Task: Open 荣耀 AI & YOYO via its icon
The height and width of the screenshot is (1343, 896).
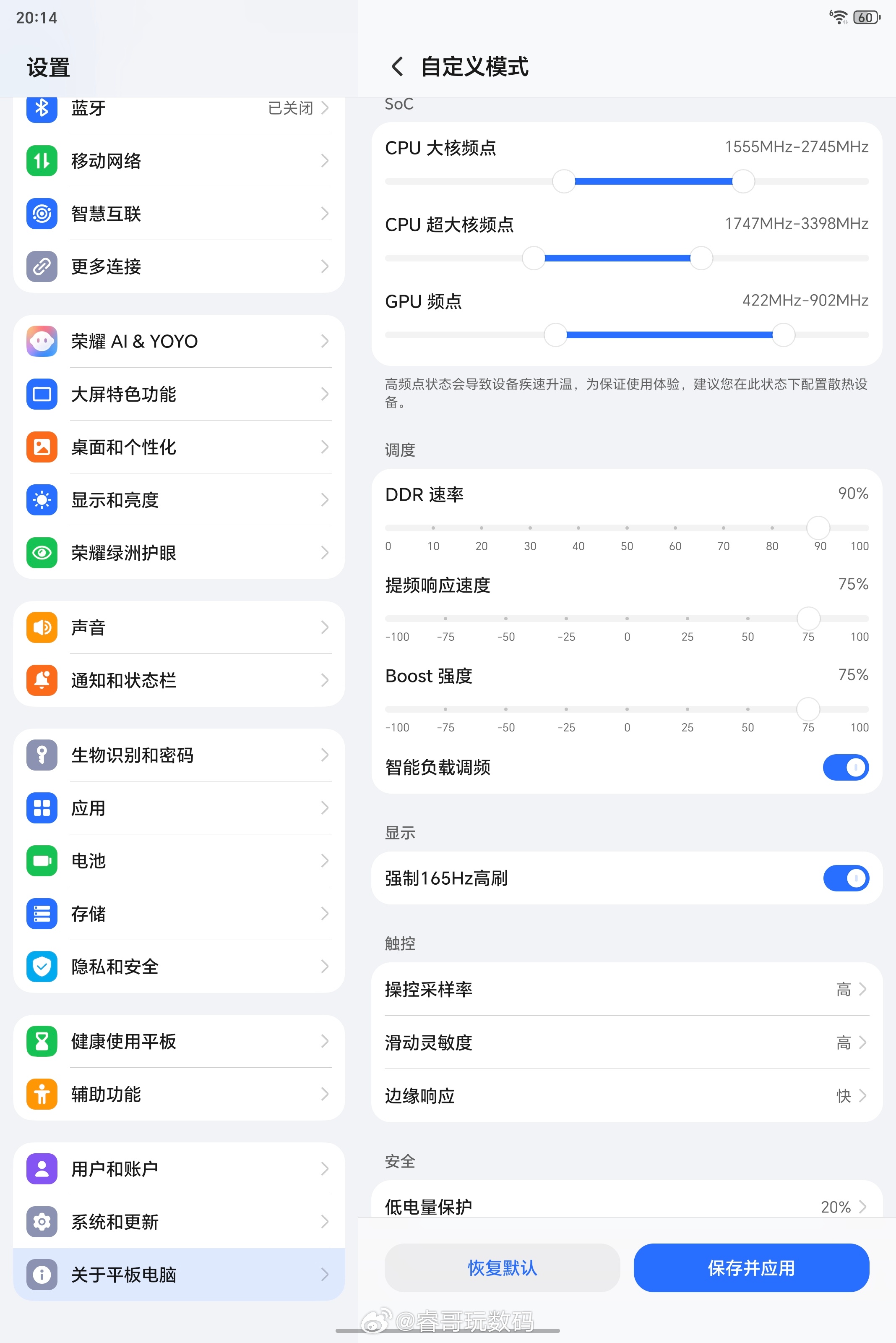Action: pos(41,341)
